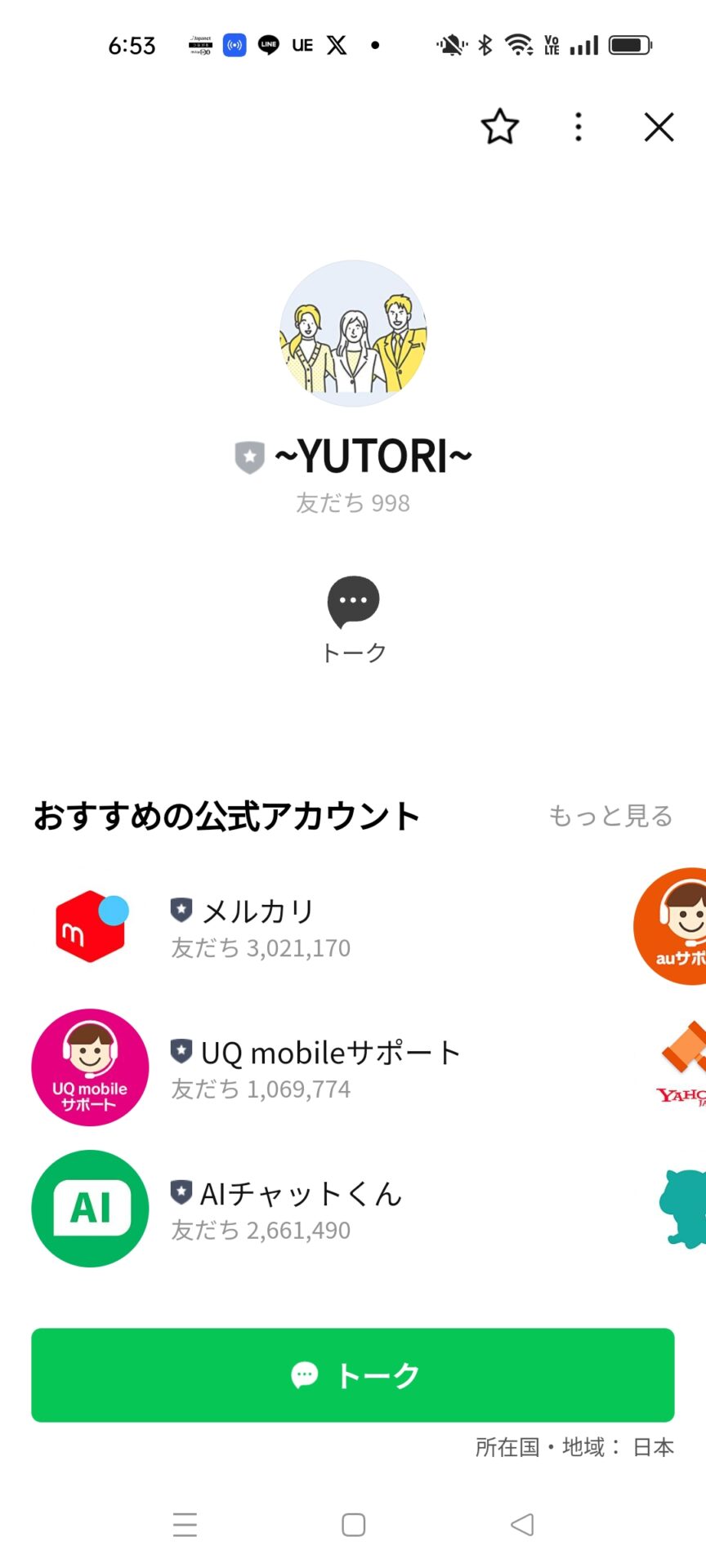Tap the ~YUTORI~ profile picture
This screenshot has width=706, height=1568.
click(x=353, y=333)
